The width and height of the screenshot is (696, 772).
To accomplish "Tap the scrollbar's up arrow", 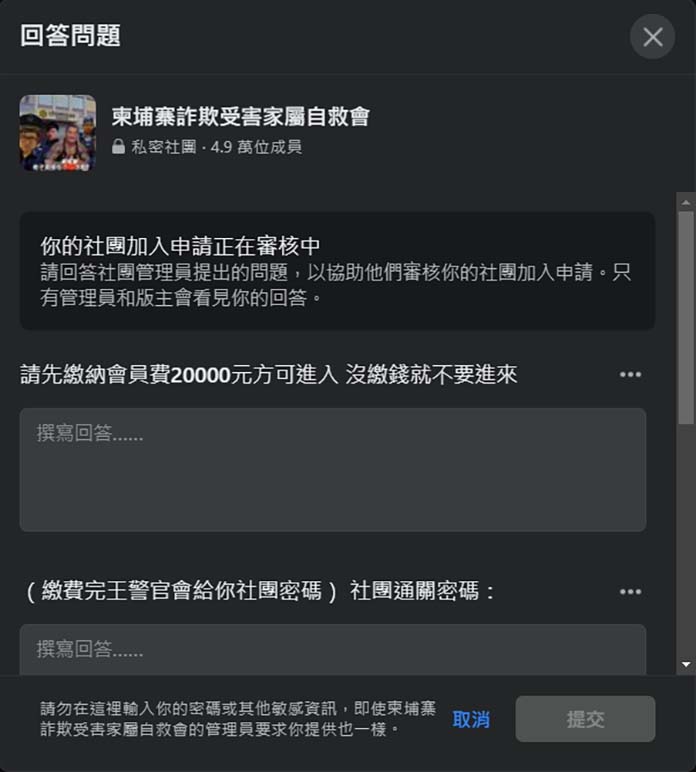I will 686,202.
